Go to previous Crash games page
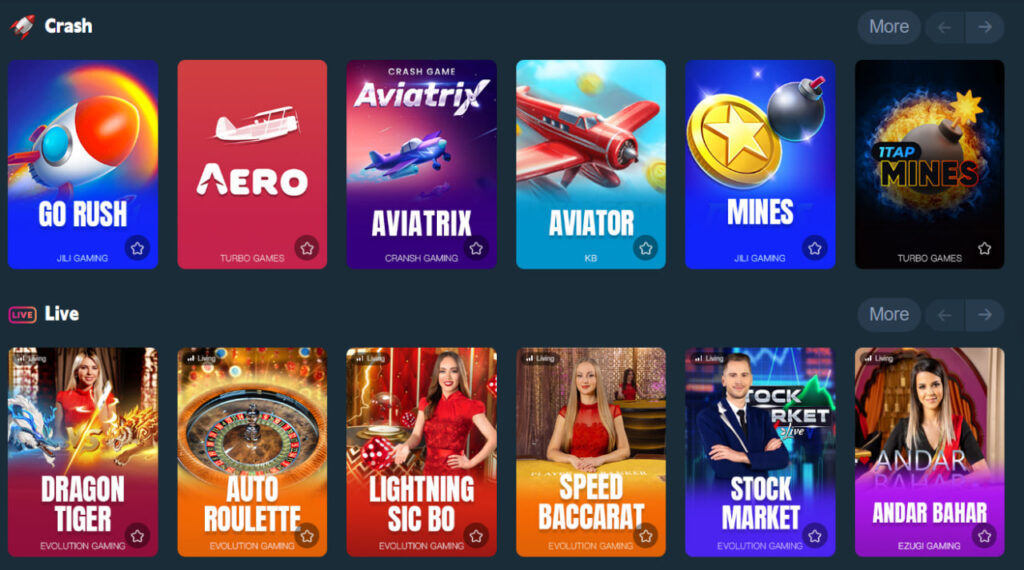 (x=945, y=27)
